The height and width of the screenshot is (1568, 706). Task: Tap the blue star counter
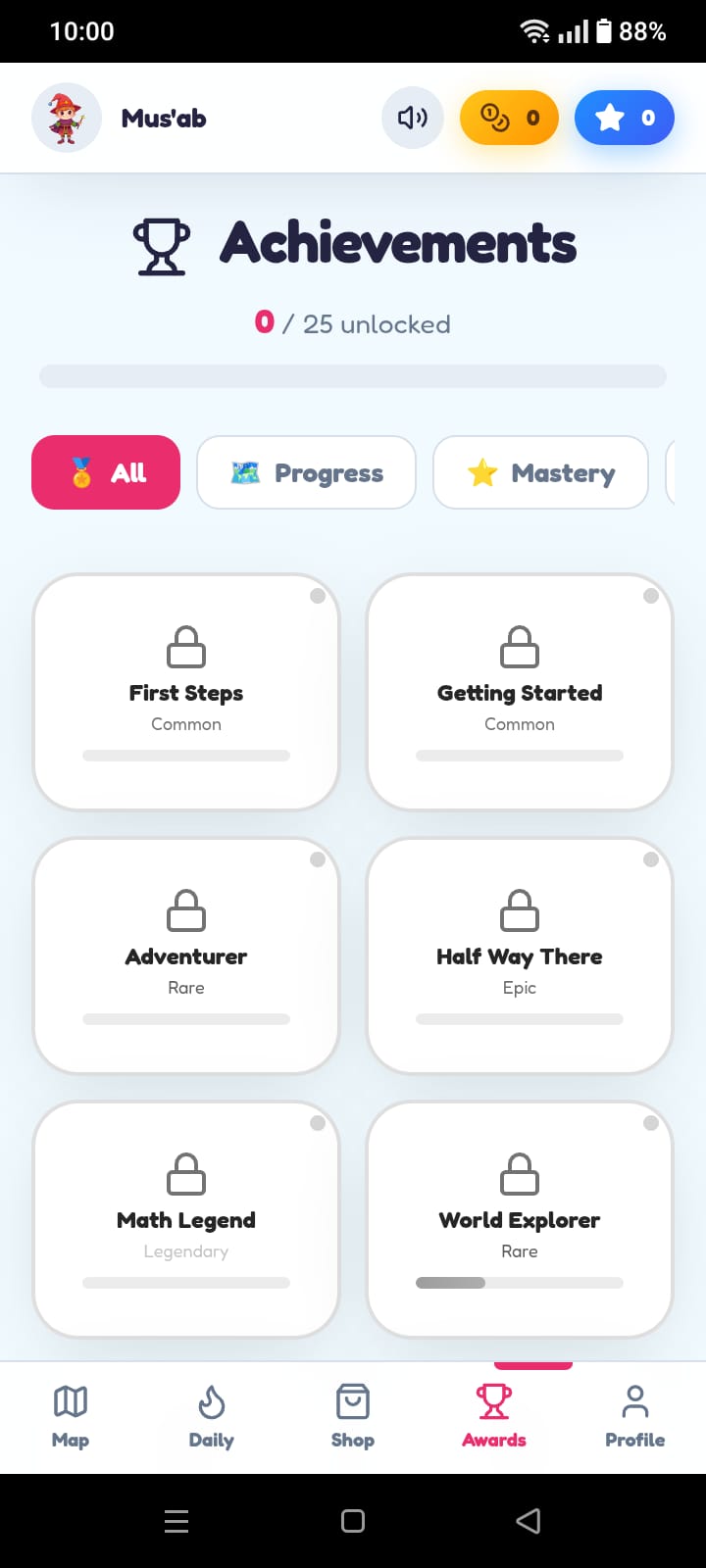point(624,117)
